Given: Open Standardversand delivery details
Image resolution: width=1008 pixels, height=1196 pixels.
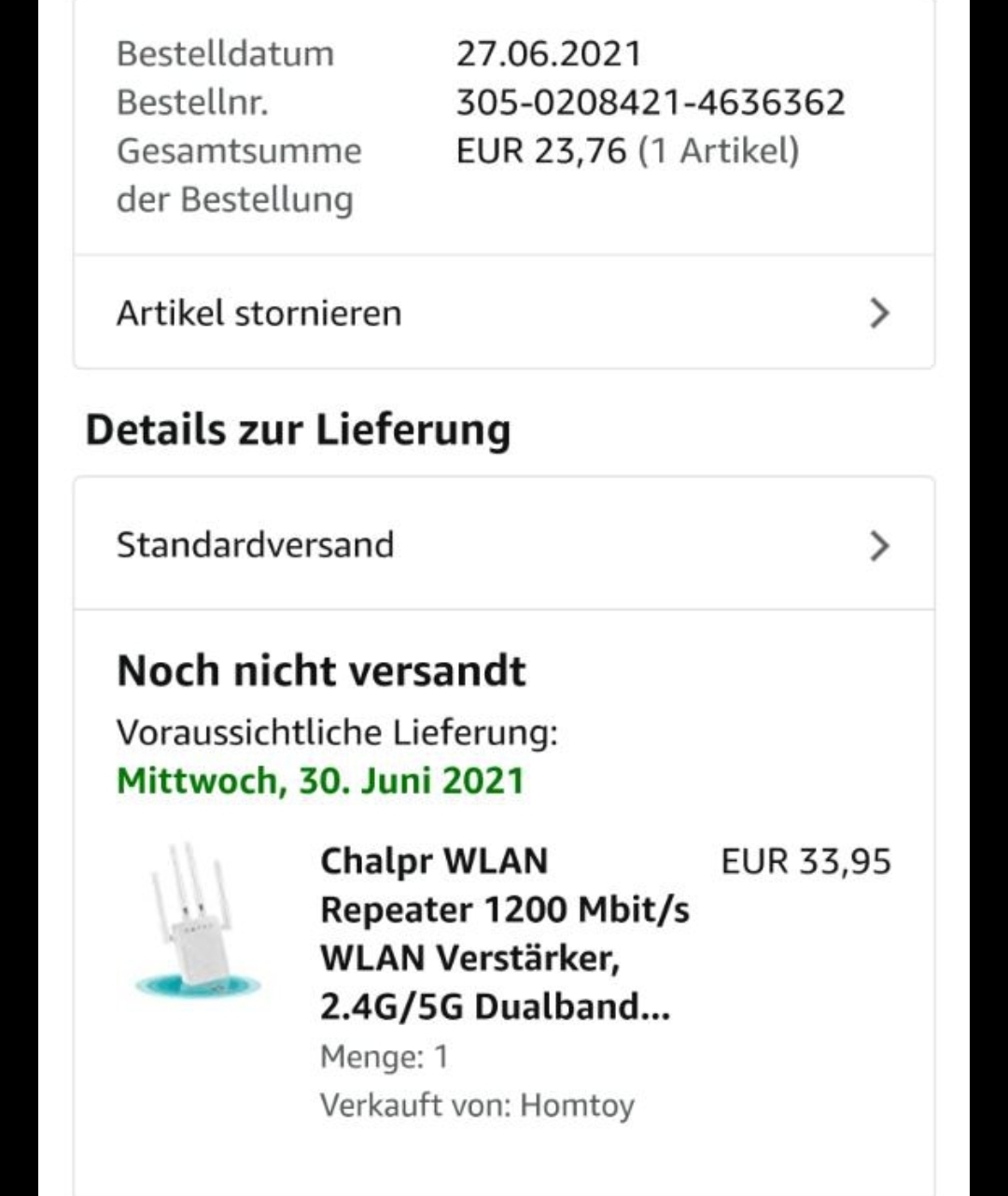Looking at the screenshot, I should coord(502,544).
